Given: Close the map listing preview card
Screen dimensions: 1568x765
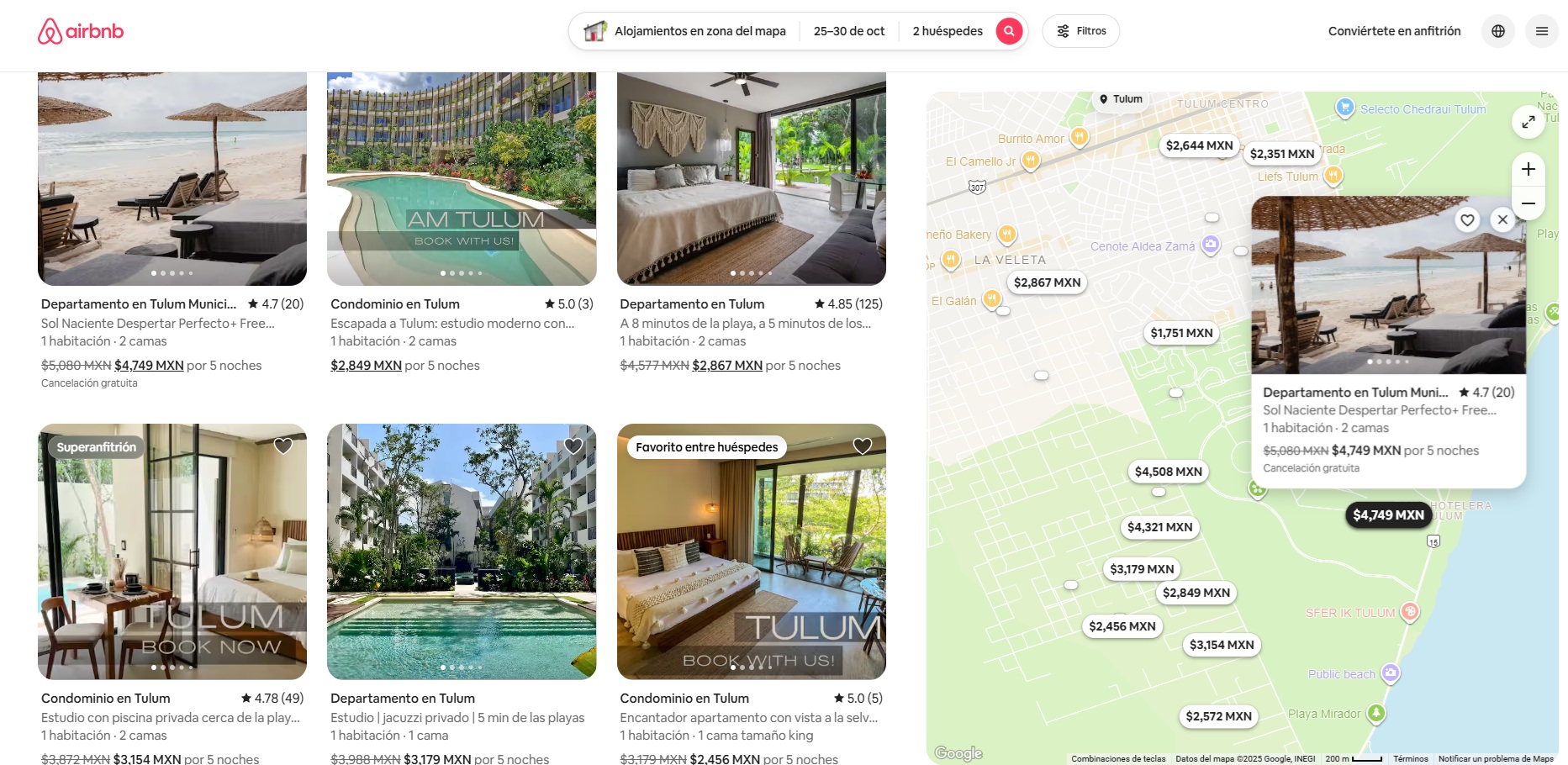Looking at the screenshot, I should [1502, 219].
